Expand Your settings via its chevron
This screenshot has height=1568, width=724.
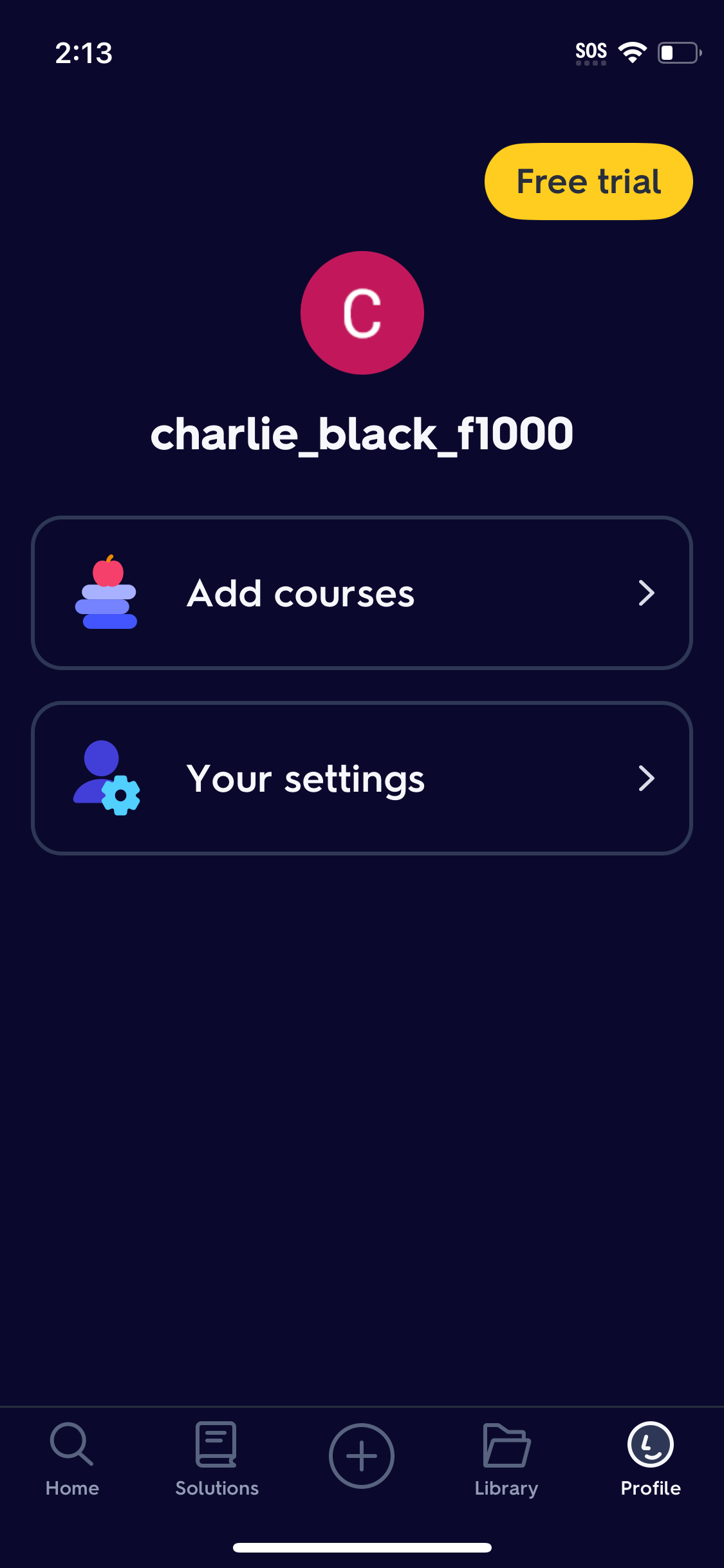pyautogui.click(x=647, y=778)
